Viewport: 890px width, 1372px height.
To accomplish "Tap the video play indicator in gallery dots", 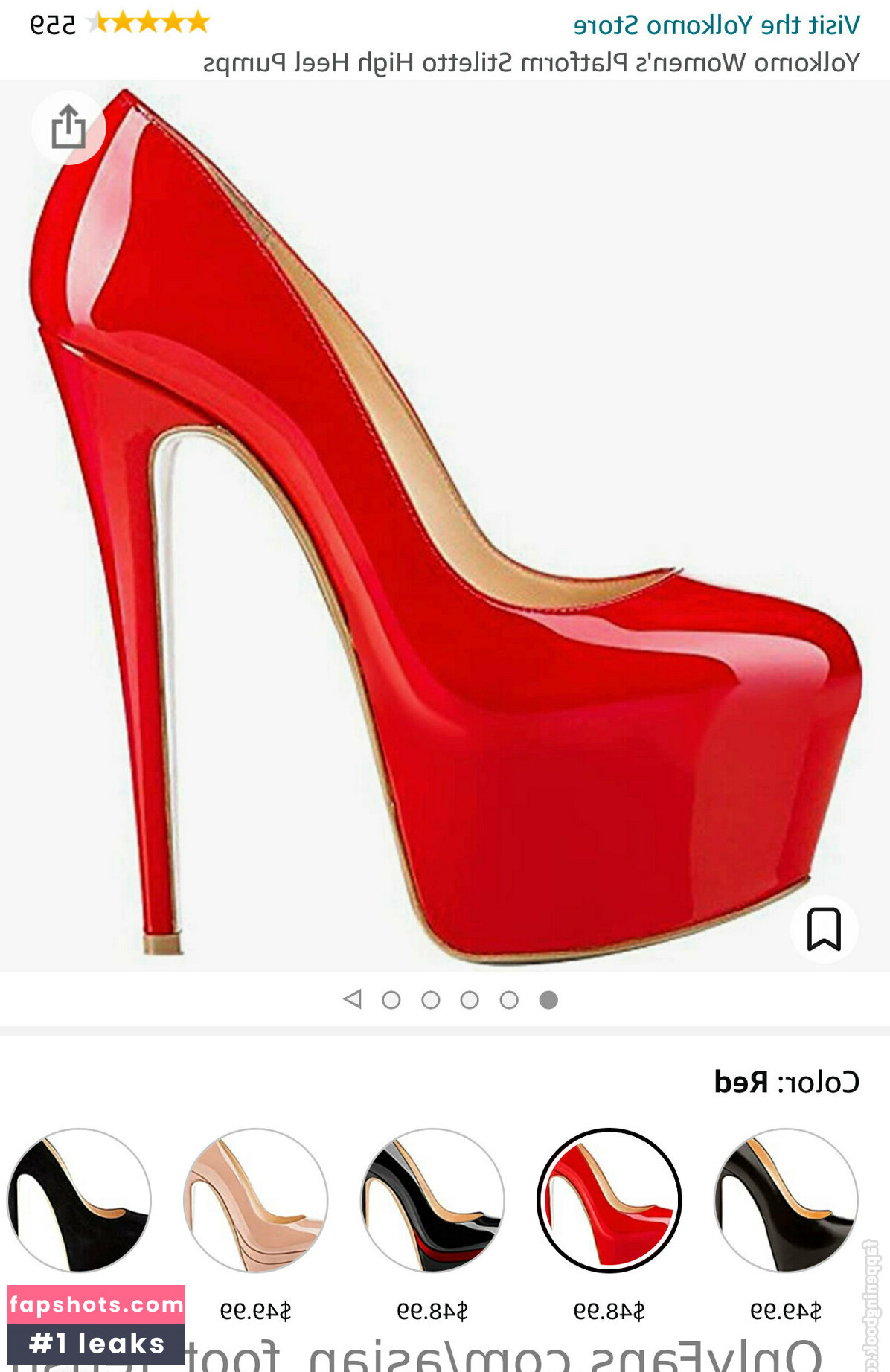I will pyautogui.click(x=352, y=999).
